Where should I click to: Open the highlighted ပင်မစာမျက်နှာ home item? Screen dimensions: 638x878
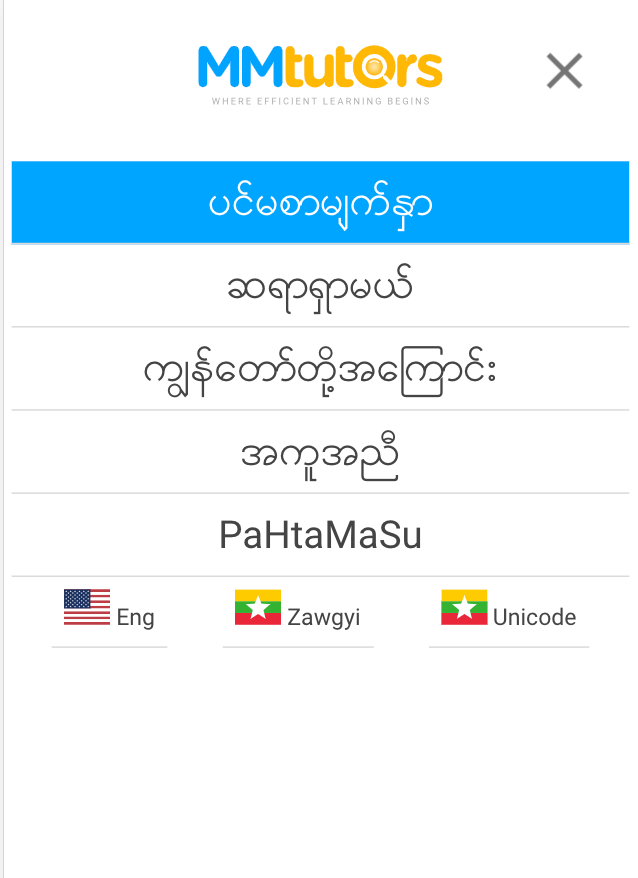320,203
